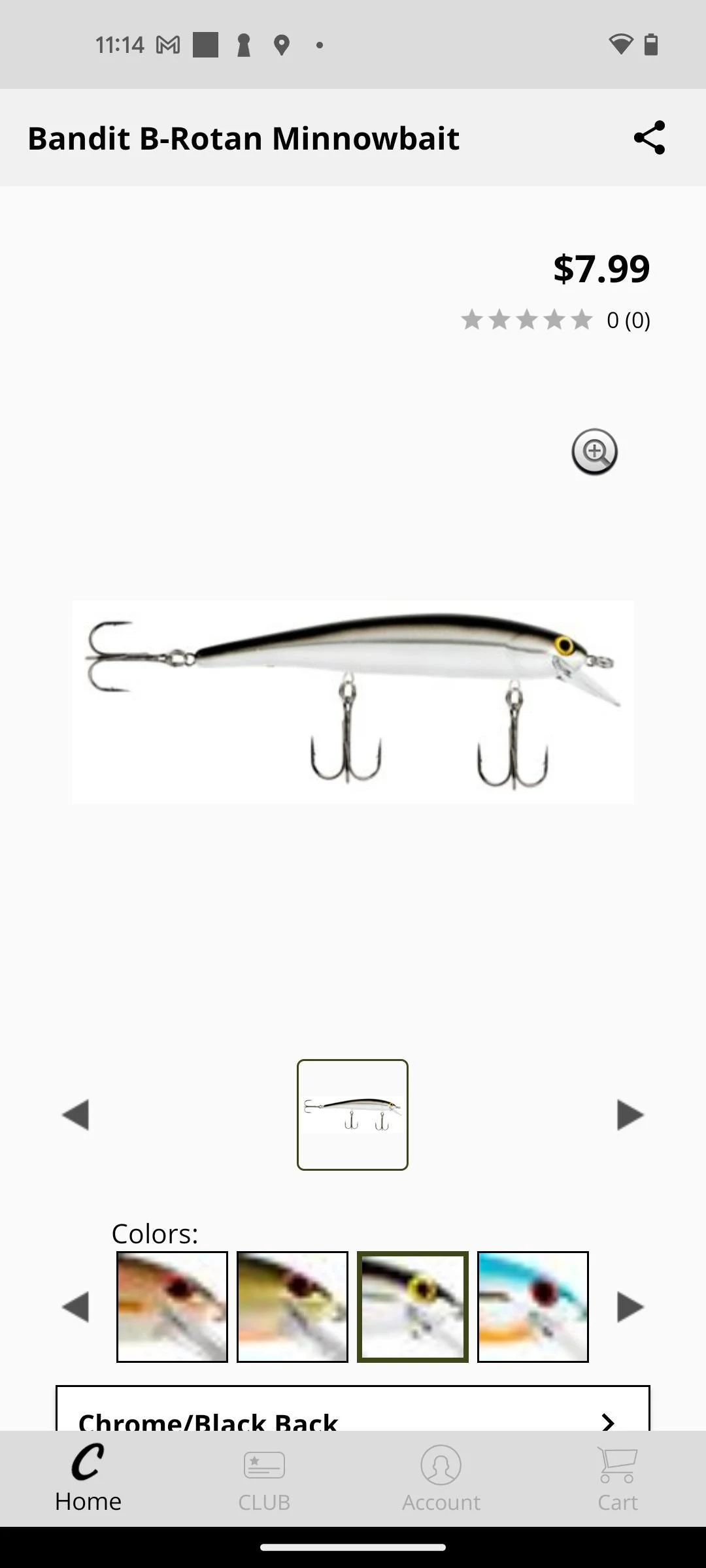The image size is (706, 1568).
Task: Pick the blue and orange color swatch
Action: pyautogui.click(x=533, y=1307)
